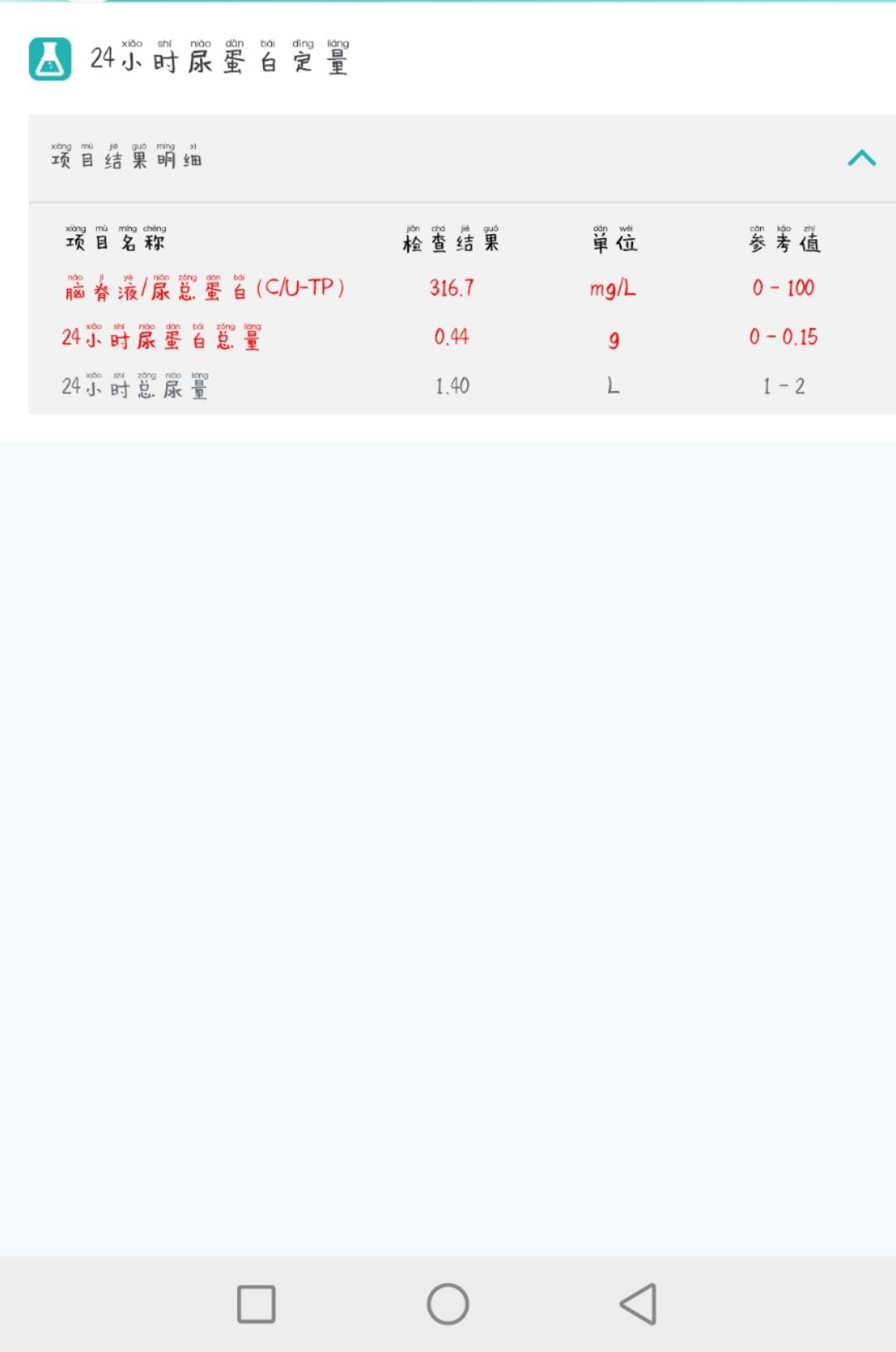Tap the 脑脊液/尿总蛋白(C/U-TP) row label

point(203,289)
